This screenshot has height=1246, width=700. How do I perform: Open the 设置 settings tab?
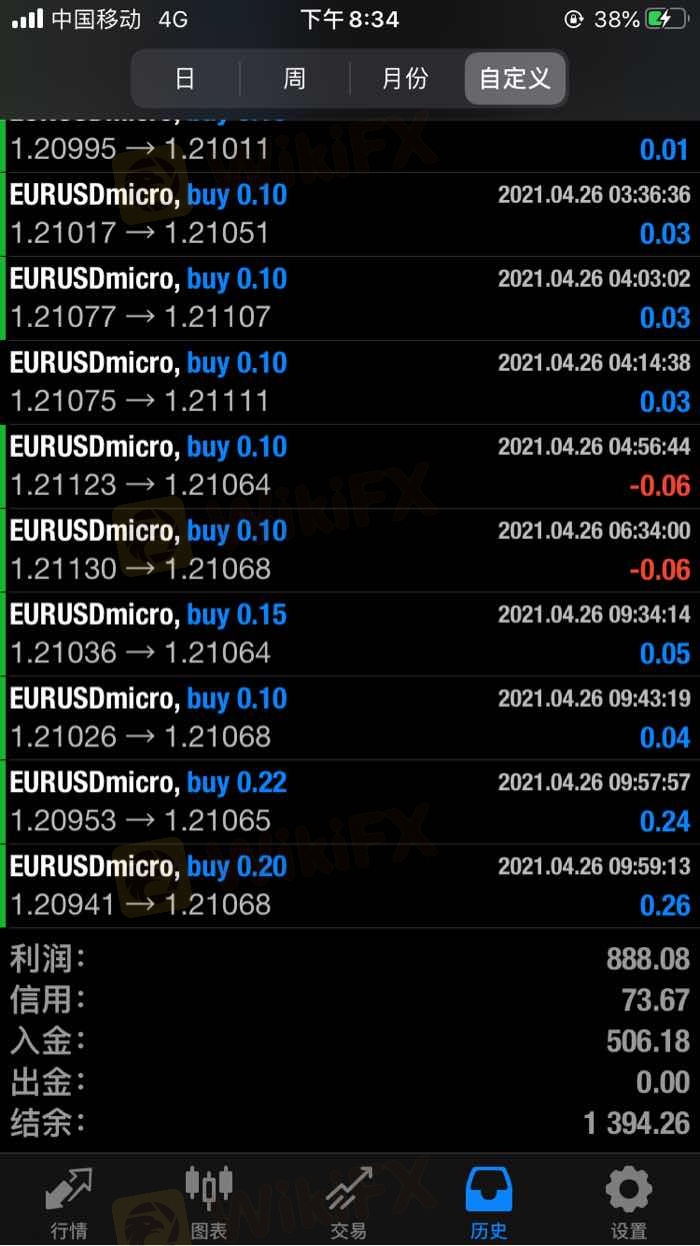(629, 1202)
